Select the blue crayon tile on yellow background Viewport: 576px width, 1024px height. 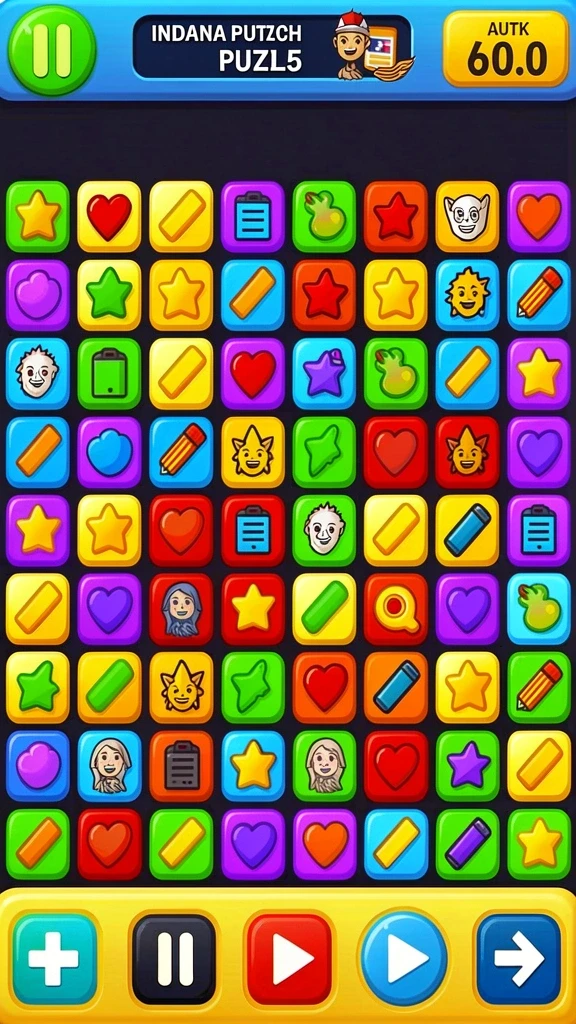(467, 531)
